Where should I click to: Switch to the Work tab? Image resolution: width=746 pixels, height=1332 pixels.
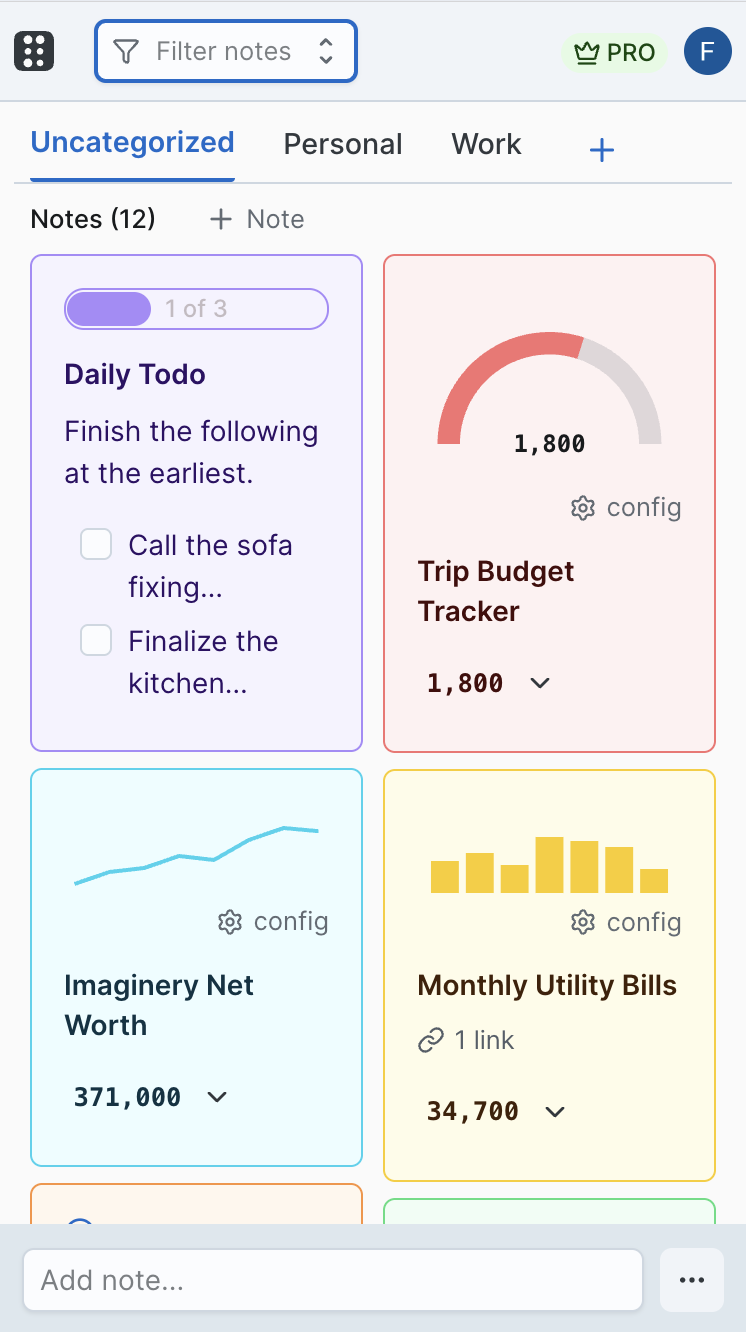coord(486,144)
